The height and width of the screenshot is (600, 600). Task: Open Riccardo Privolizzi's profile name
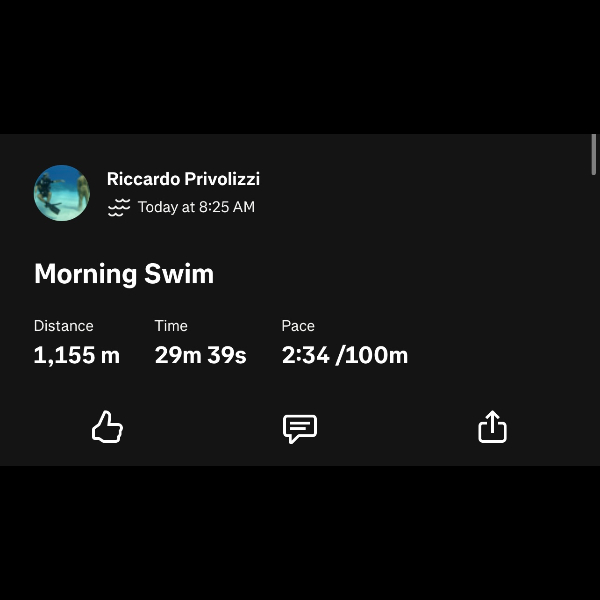click(x=183, y=179)
